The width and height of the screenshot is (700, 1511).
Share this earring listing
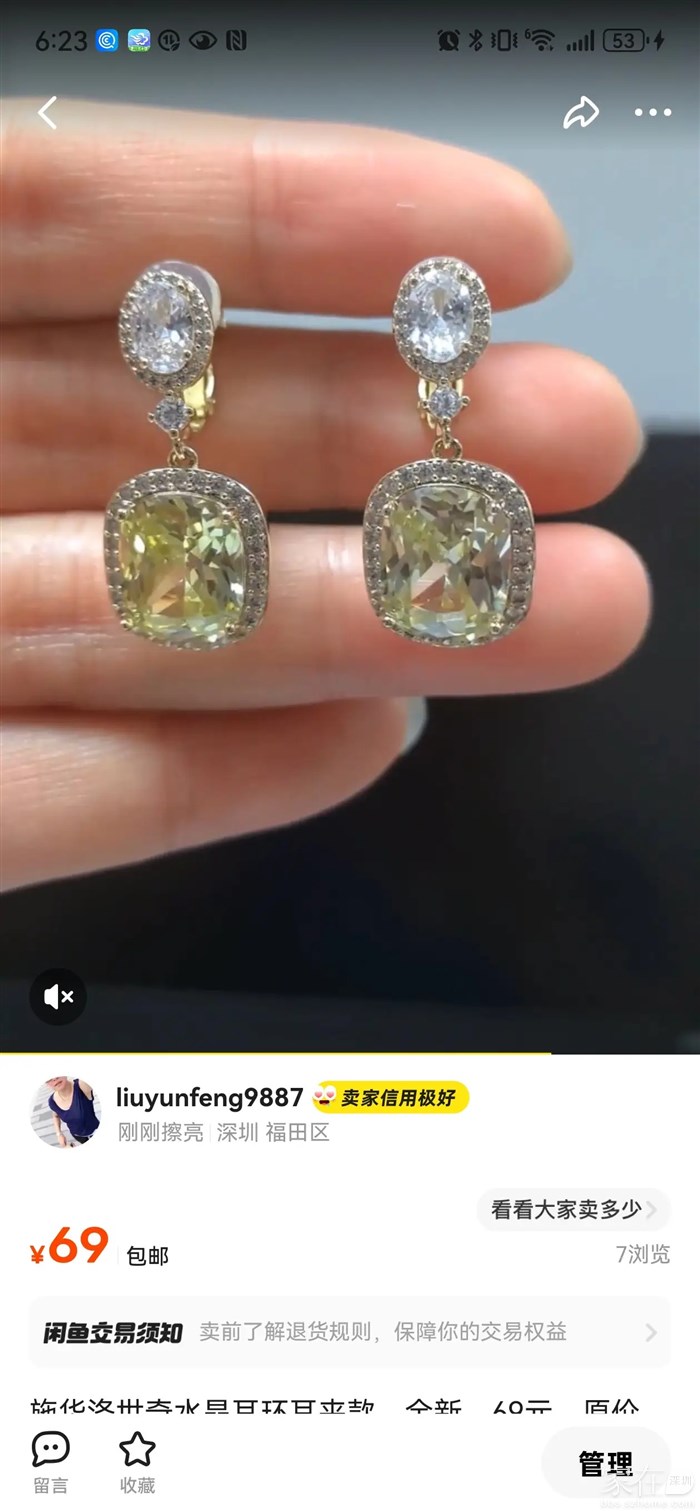[x=580, y=113]
